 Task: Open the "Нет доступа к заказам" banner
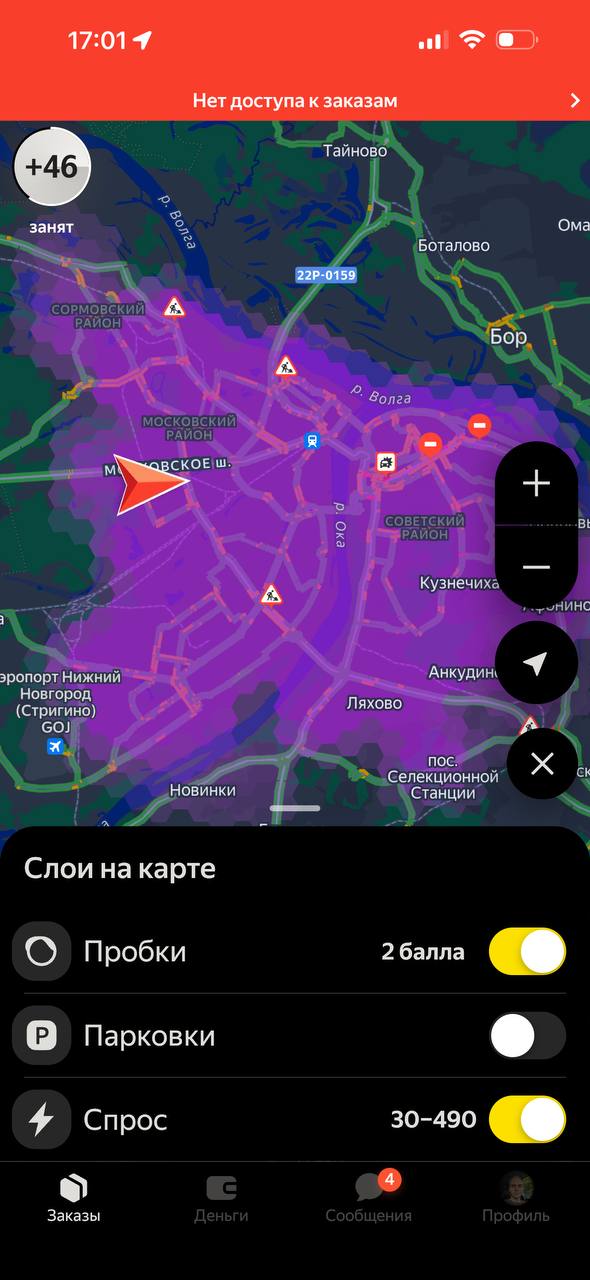(295, 101)
